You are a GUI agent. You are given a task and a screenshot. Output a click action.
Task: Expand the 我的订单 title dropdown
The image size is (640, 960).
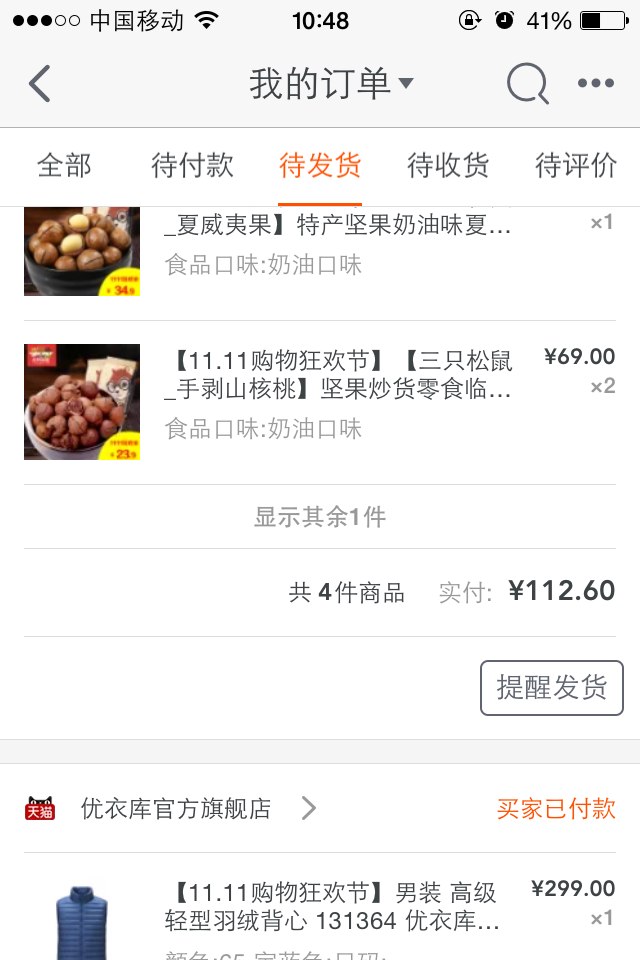click(x=330, y=84)
